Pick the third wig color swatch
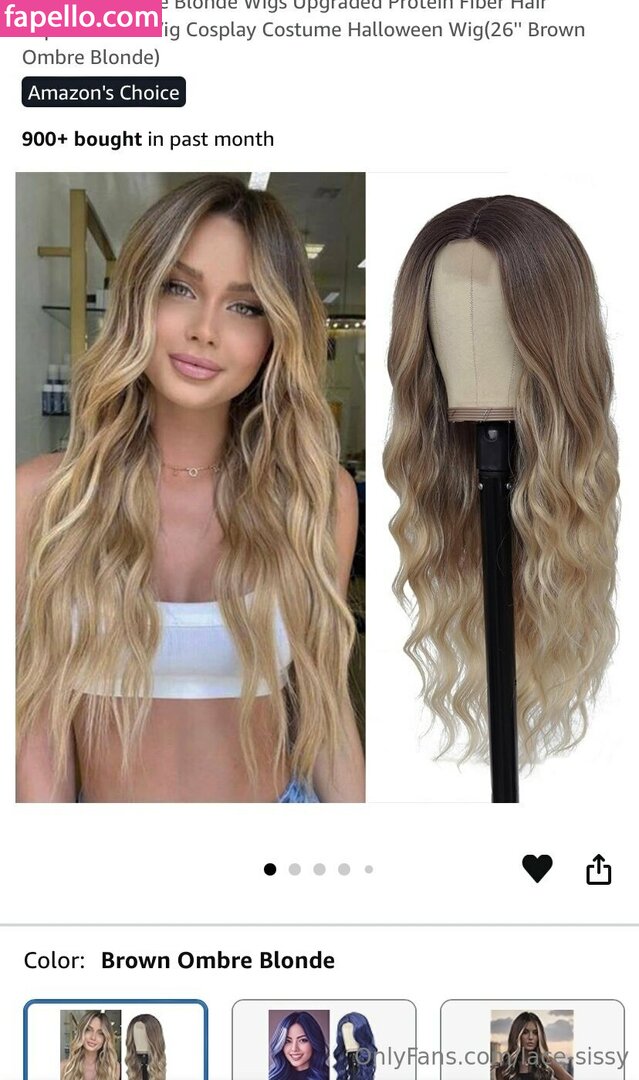This screenshot has width=639, height=1080. pyautogui.click(x=531, y=1040)
